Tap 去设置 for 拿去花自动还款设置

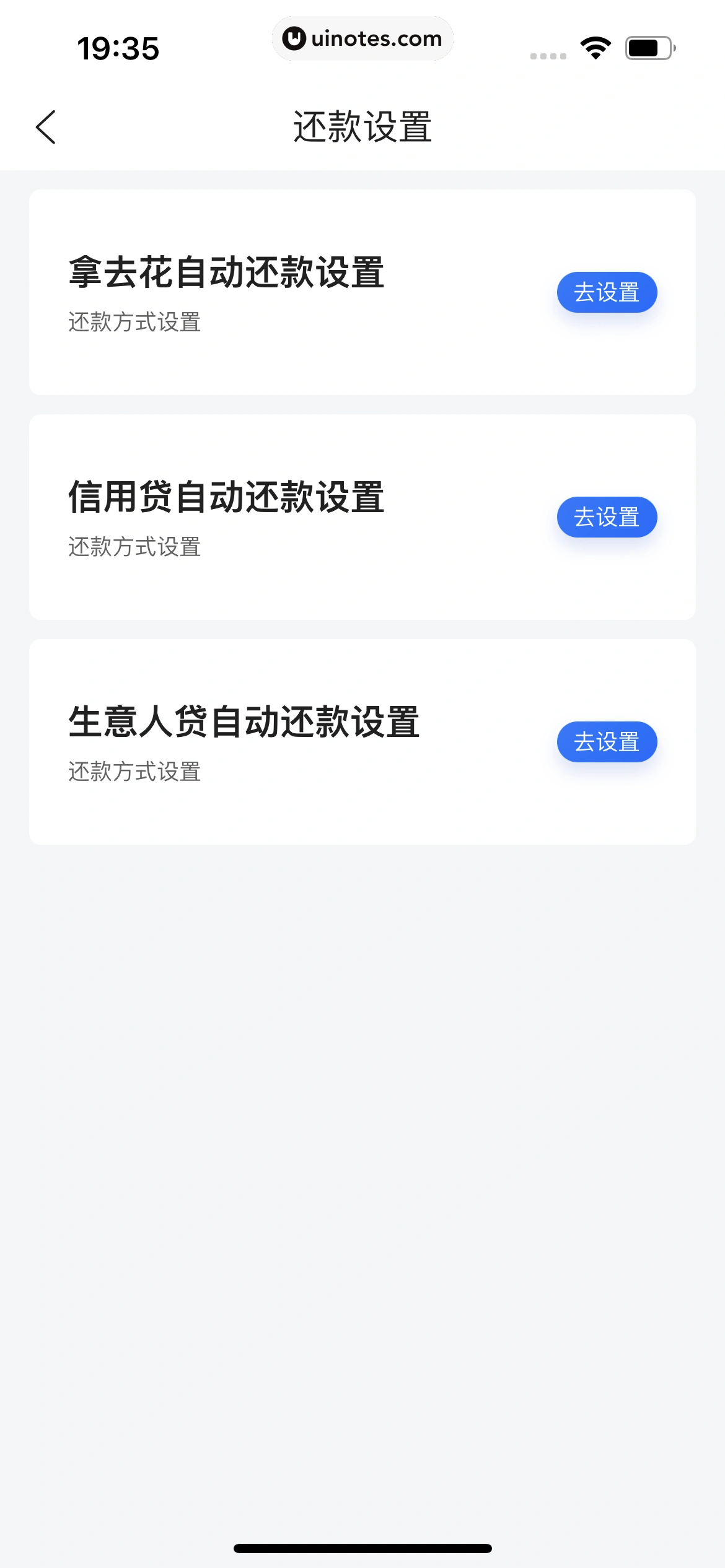click(x=607, y=292)
